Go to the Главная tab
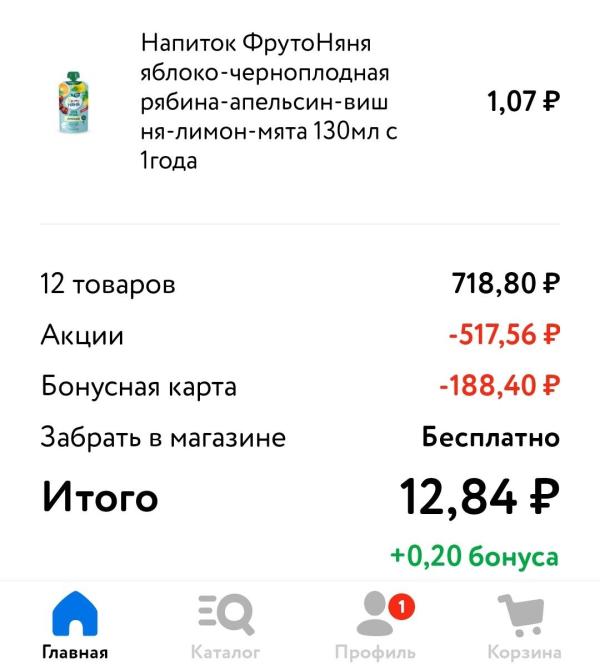The image size is (600, 664). (75, 625)
